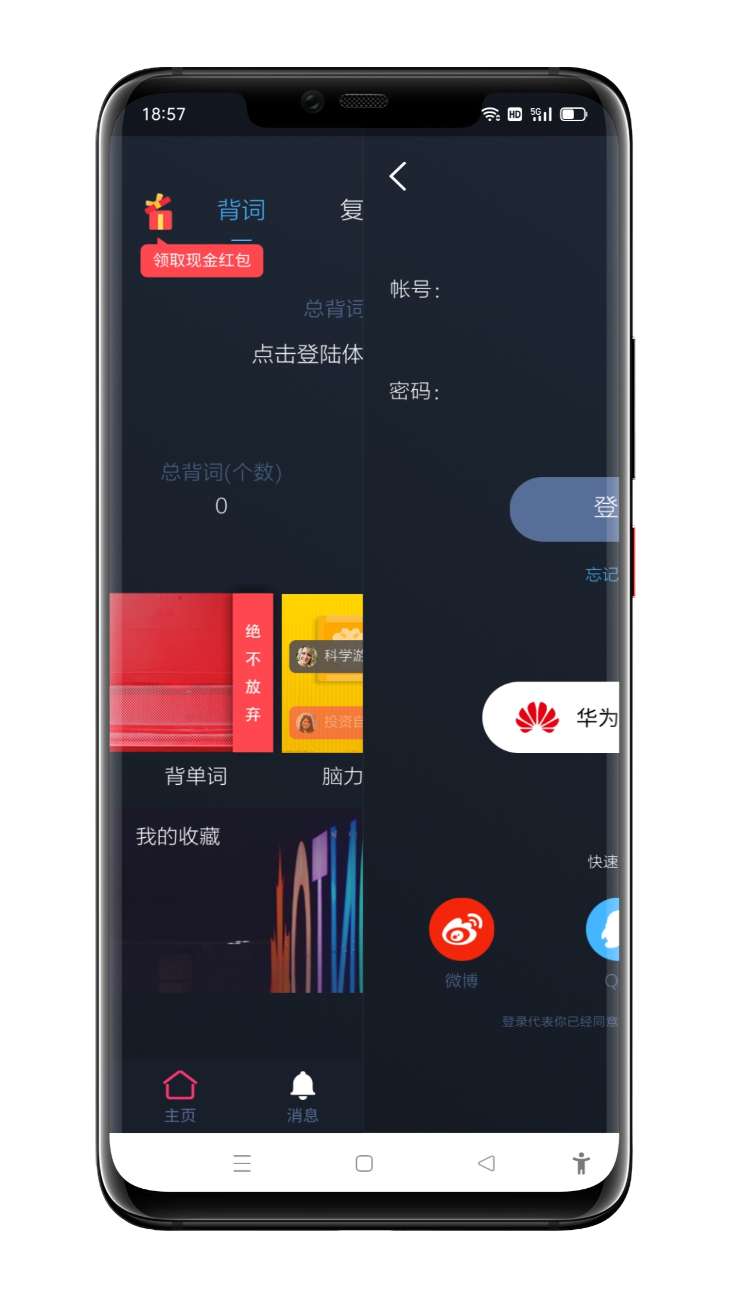Tap the 密码 input field
Viewport: 731px width, 1300px height.
[530, 391]
